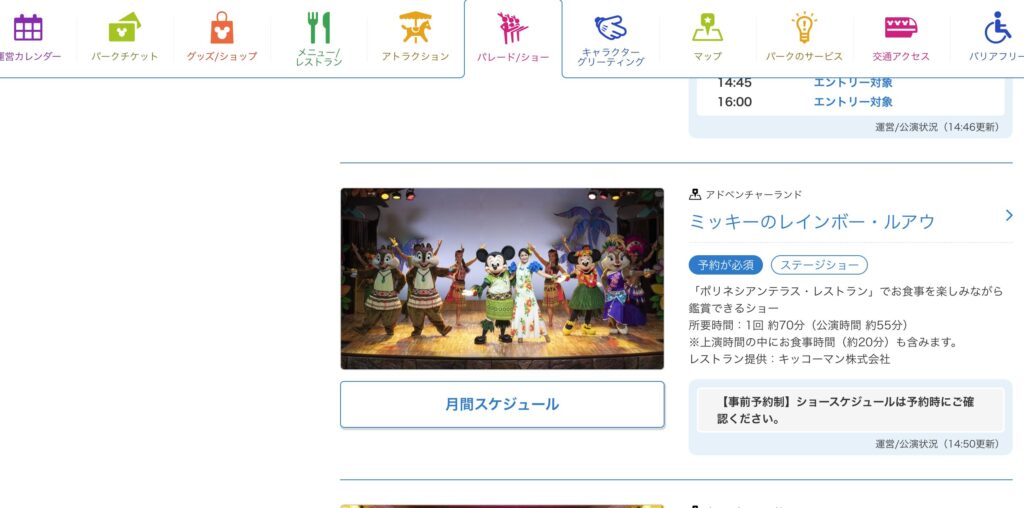Switch to the パークチケット tab
Image resolution: width=1024 pixels, height=508 pixels.
[x=125, y=38]
